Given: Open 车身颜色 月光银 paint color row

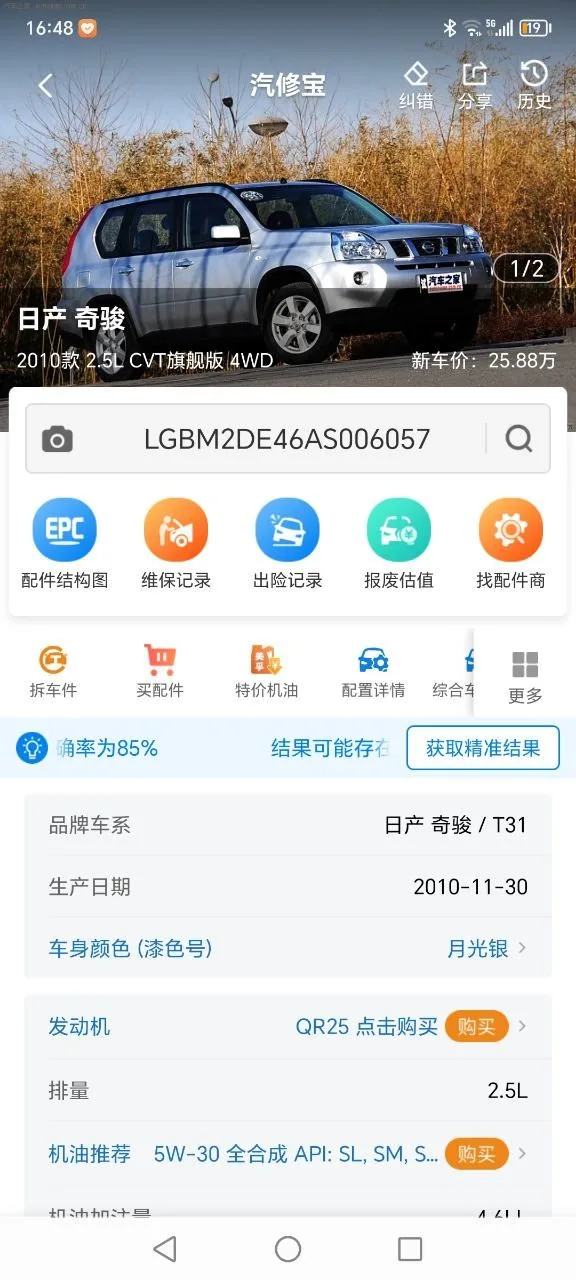Looking at the screenshot, I should click(x=288, y=948).
